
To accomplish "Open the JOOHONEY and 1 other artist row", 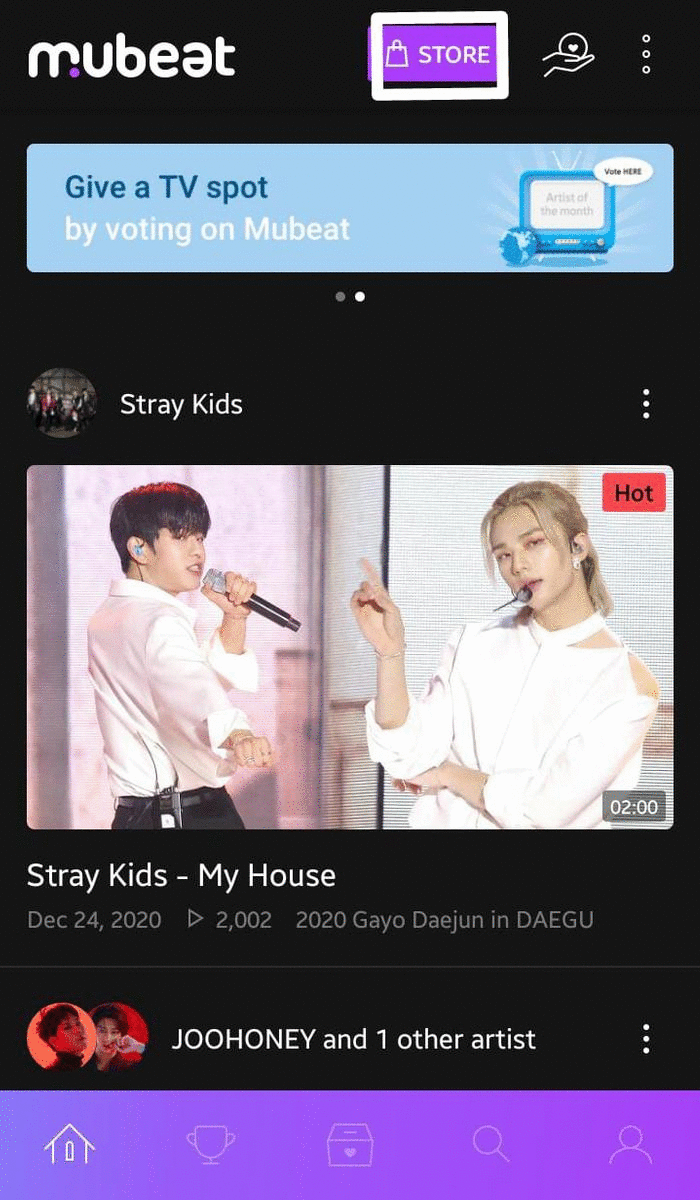I will click(x=352, y=1039).
